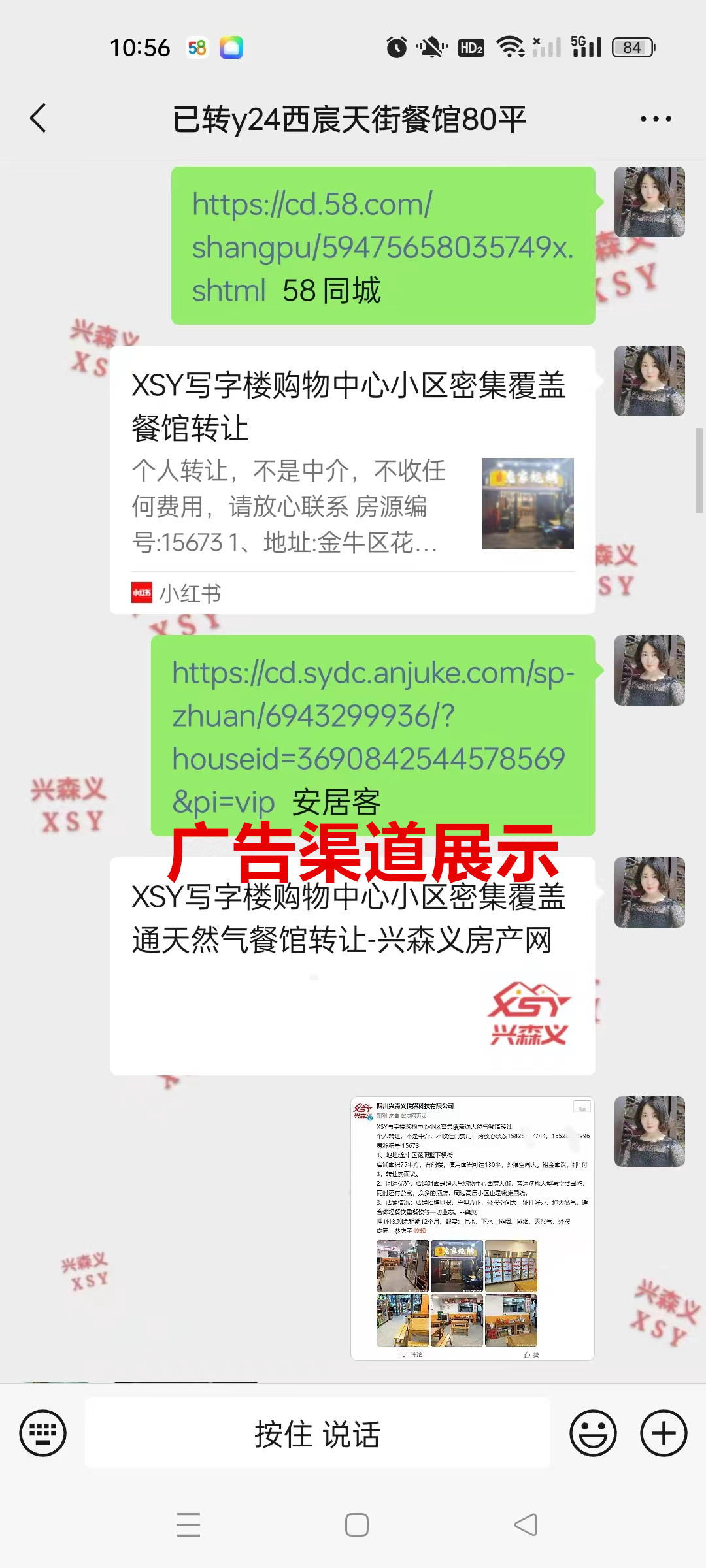
Task: Open the 兴森义房产网 shared link card
Action: pyautogui.click(x=352, y=967)
